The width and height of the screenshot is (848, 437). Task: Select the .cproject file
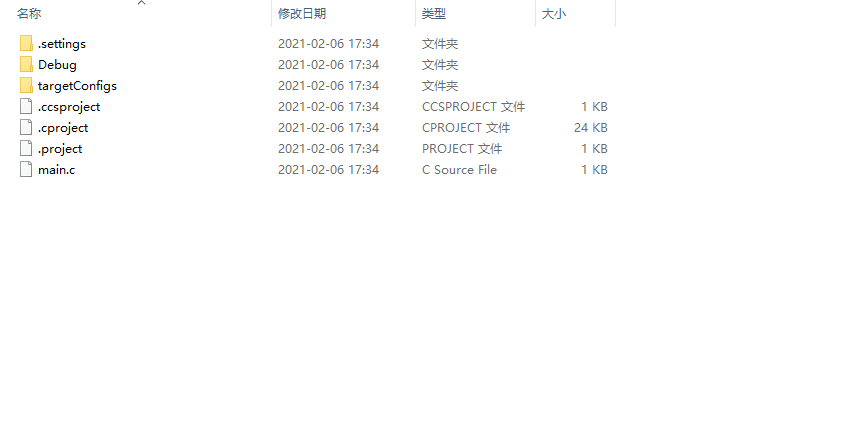pos(62,128)
